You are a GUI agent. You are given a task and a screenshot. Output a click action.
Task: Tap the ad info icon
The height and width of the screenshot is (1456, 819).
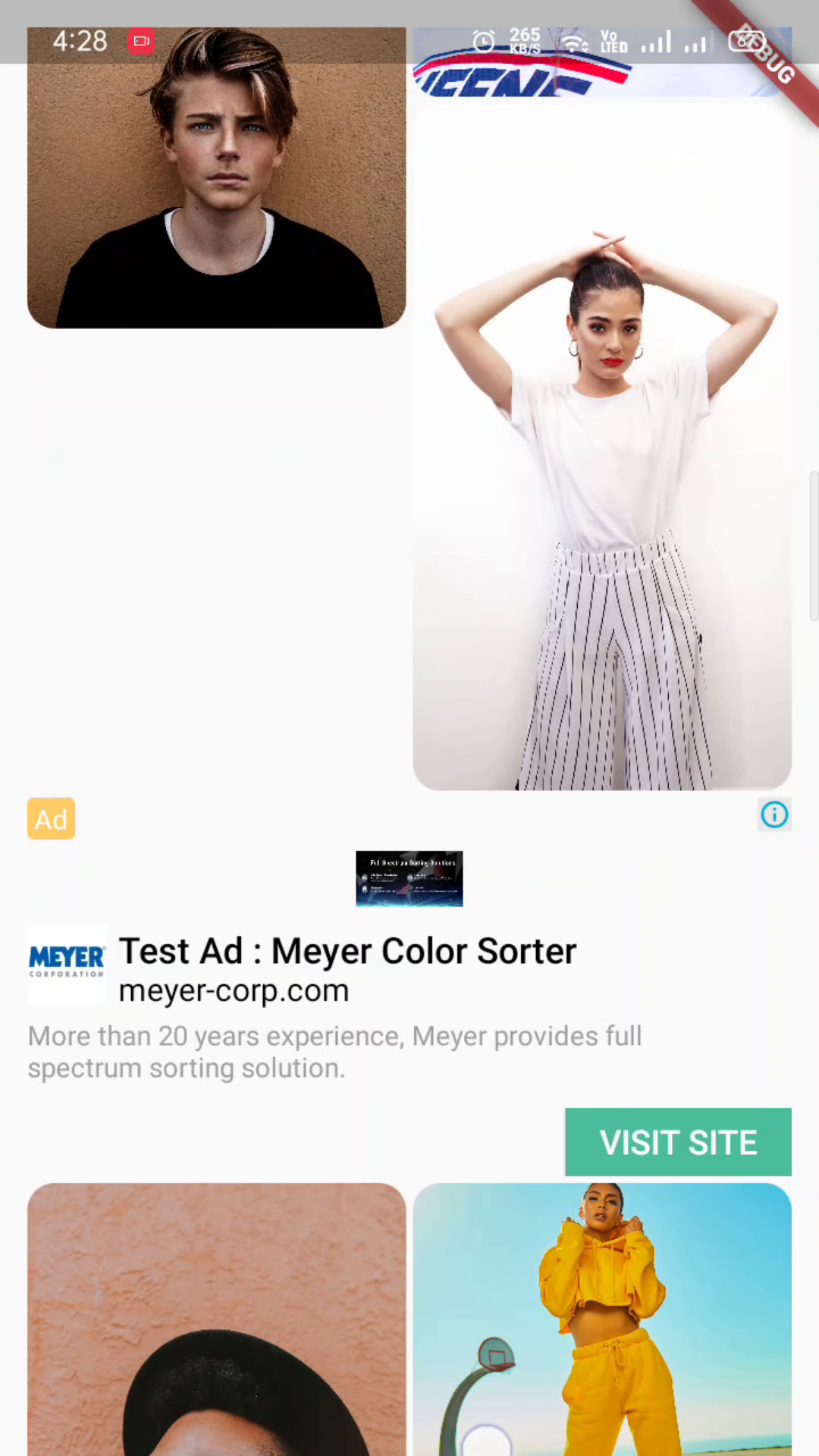pyautogui.click(x=774, y=815)
